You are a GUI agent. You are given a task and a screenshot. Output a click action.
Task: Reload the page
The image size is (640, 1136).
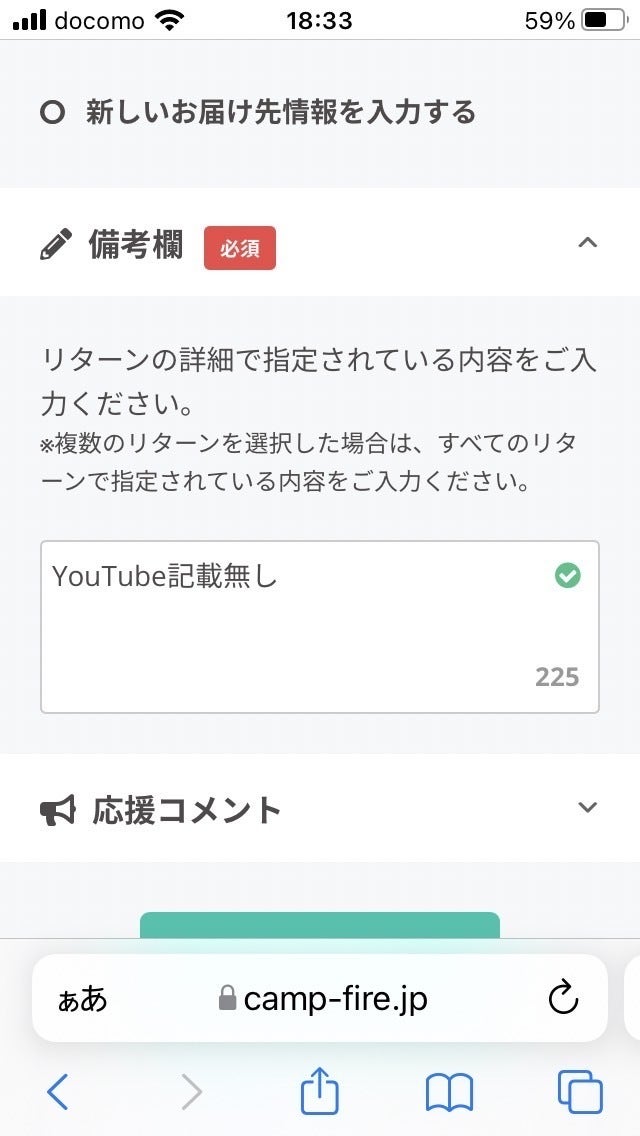pyautogui.click(x=564, y=998)
